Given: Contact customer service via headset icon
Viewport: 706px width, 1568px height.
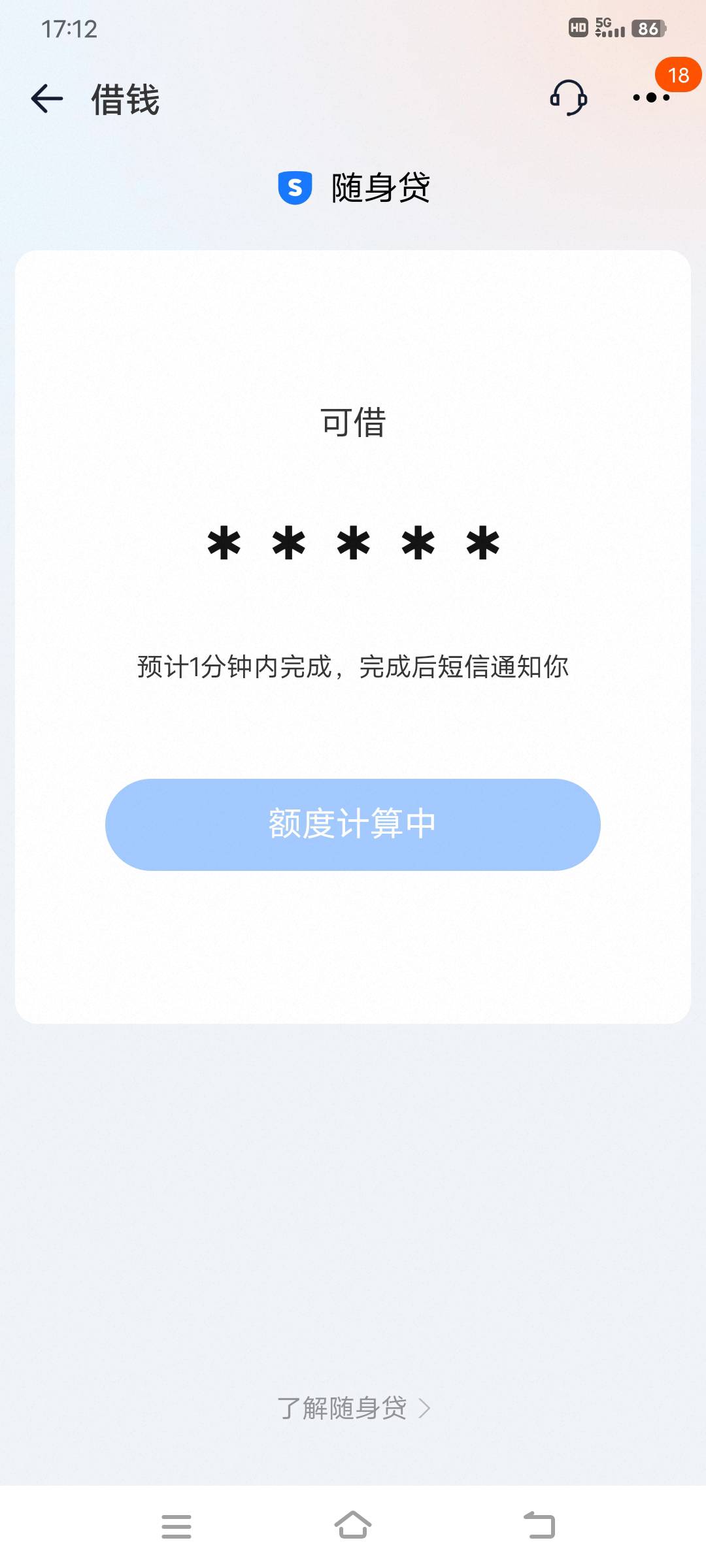Looking at the screenshot, I should (x=569, y=98).
